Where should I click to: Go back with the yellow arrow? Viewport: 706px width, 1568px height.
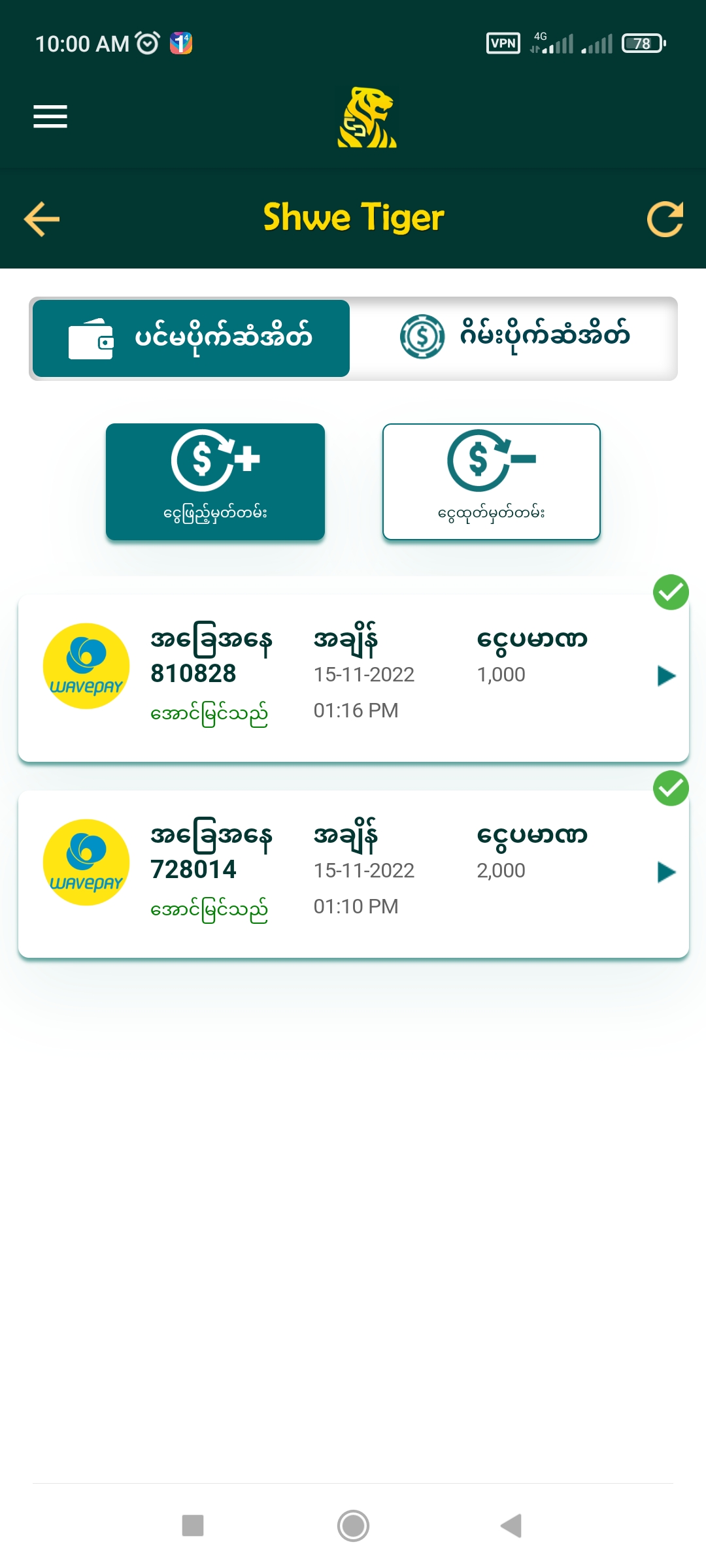coord(42,219)
